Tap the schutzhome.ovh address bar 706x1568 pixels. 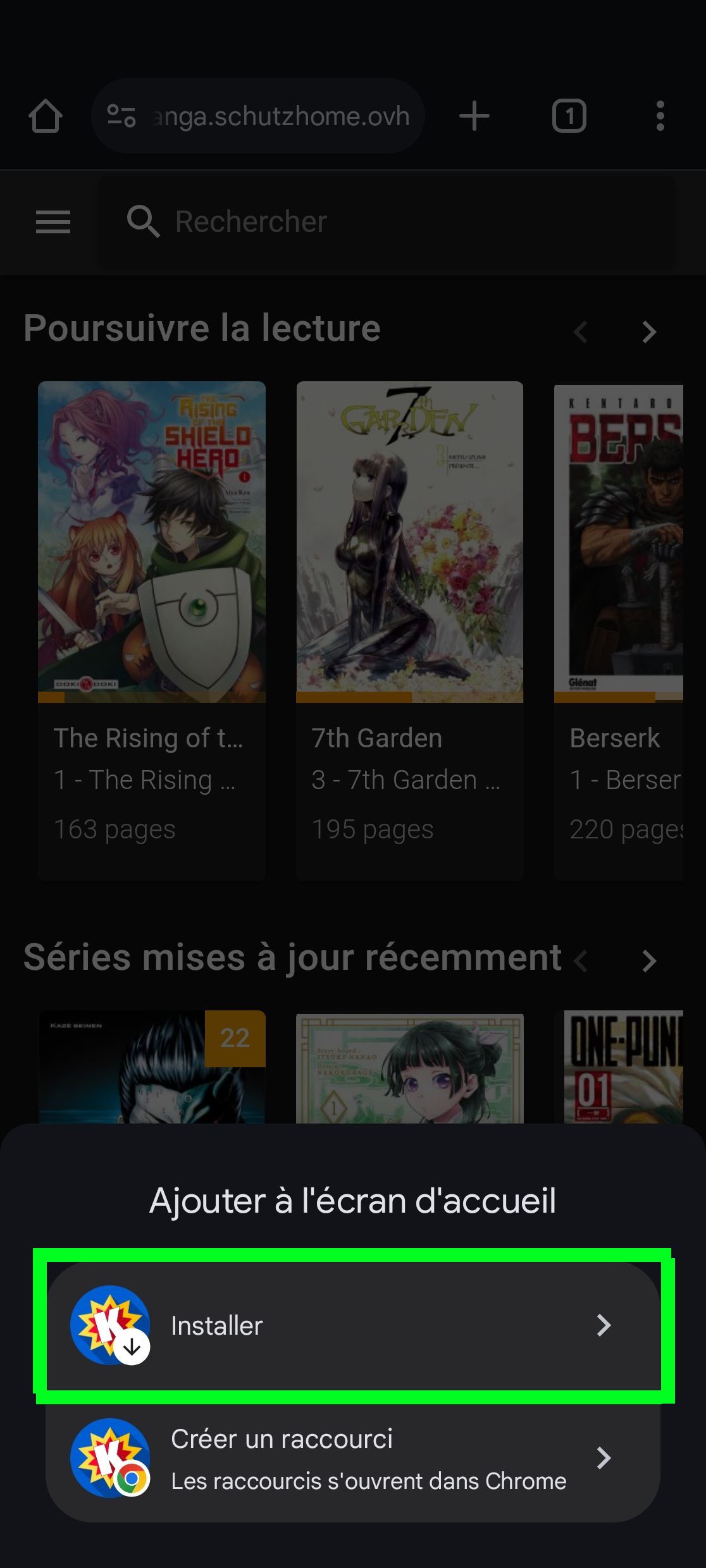click(x=266, y=116)
